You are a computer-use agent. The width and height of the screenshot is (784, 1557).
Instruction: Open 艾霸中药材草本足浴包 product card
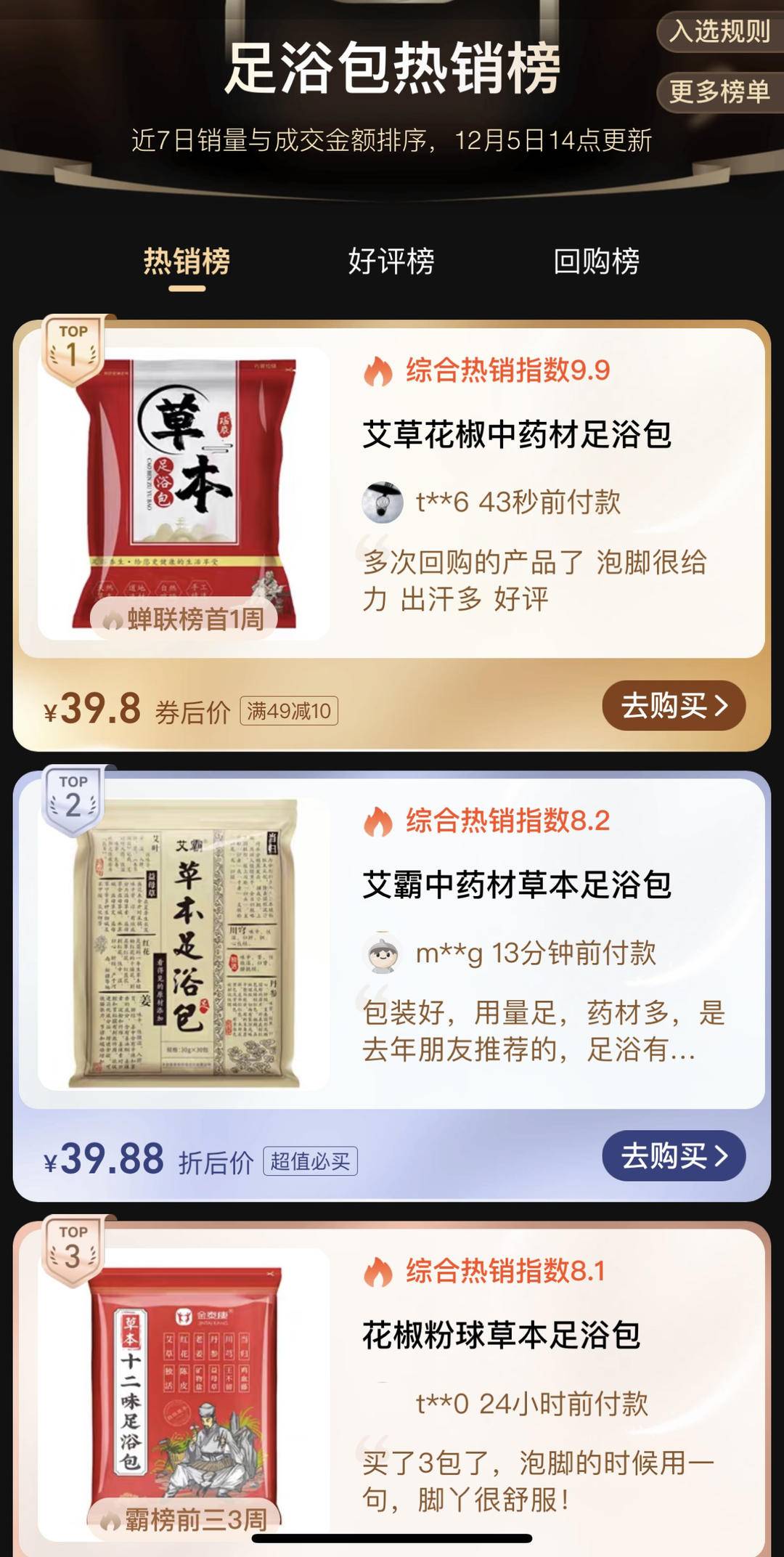coord(517,885)
